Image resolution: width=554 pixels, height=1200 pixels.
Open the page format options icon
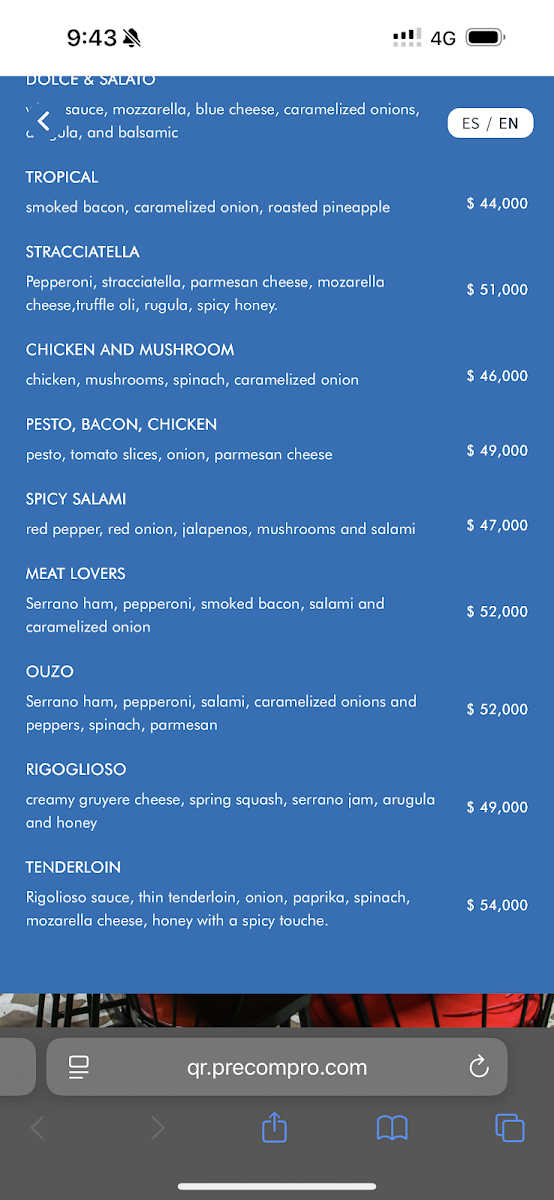[79, 1067]
